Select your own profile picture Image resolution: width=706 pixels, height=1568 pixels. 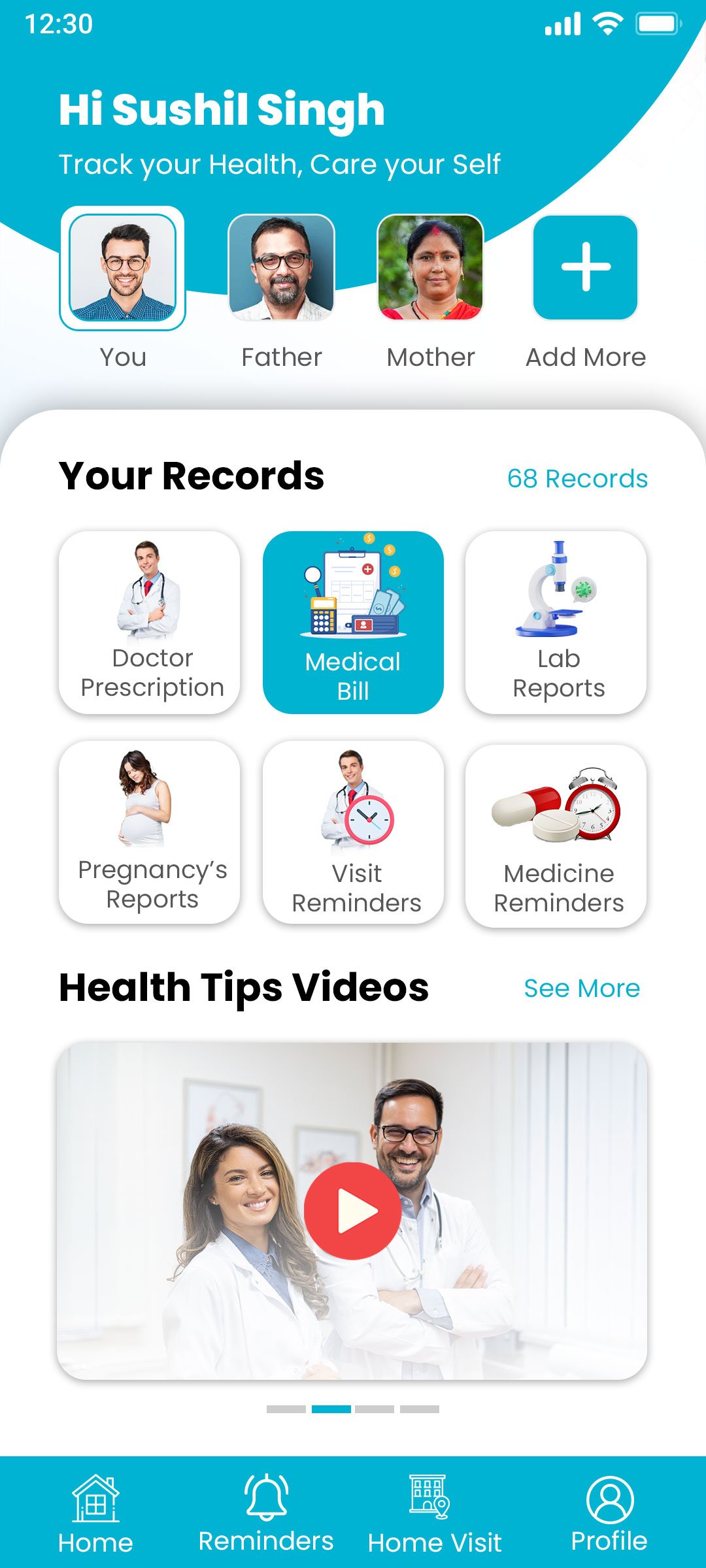[123, 268]
